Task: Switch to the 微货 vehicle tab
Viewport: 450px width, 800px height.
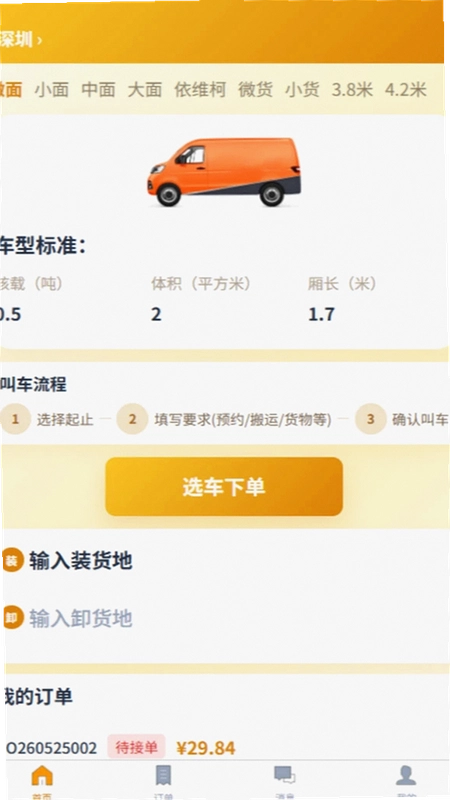Action: coord(255,90)
